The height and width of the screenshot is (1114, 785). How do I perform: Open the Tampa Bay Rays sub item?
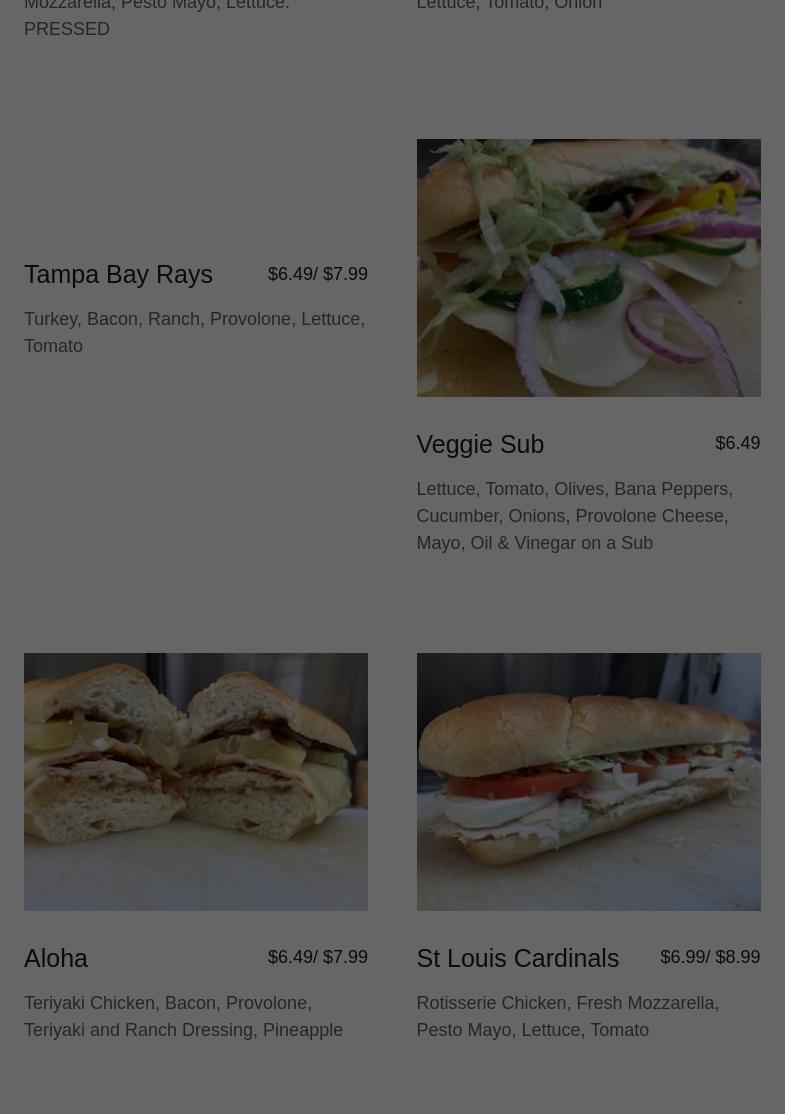119,274
